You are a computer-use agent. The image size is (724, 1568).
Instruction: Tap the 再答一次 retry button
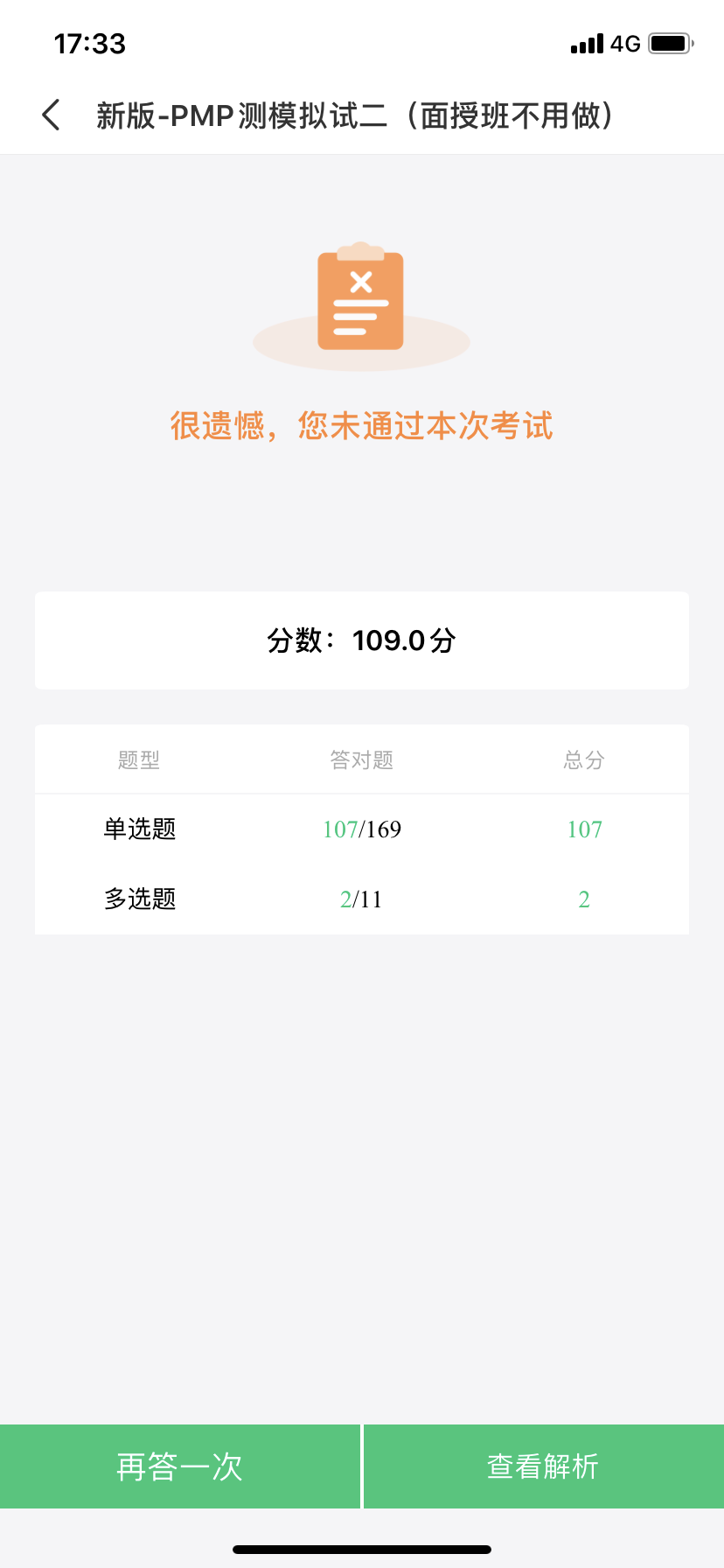point(179,1466)
